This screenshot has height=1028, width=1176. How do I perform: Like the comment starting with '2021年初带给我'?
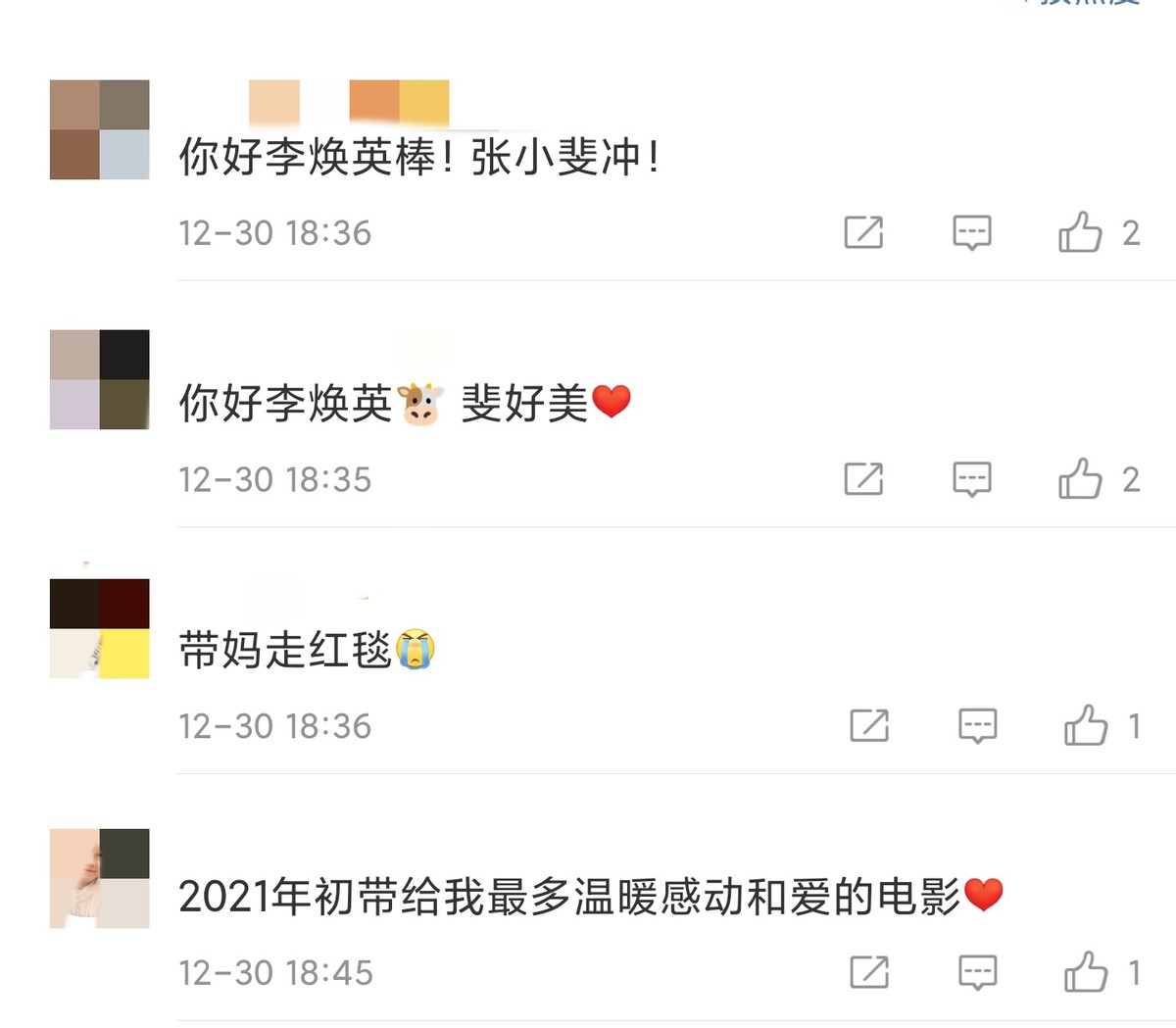click(x=1085, y=973)
